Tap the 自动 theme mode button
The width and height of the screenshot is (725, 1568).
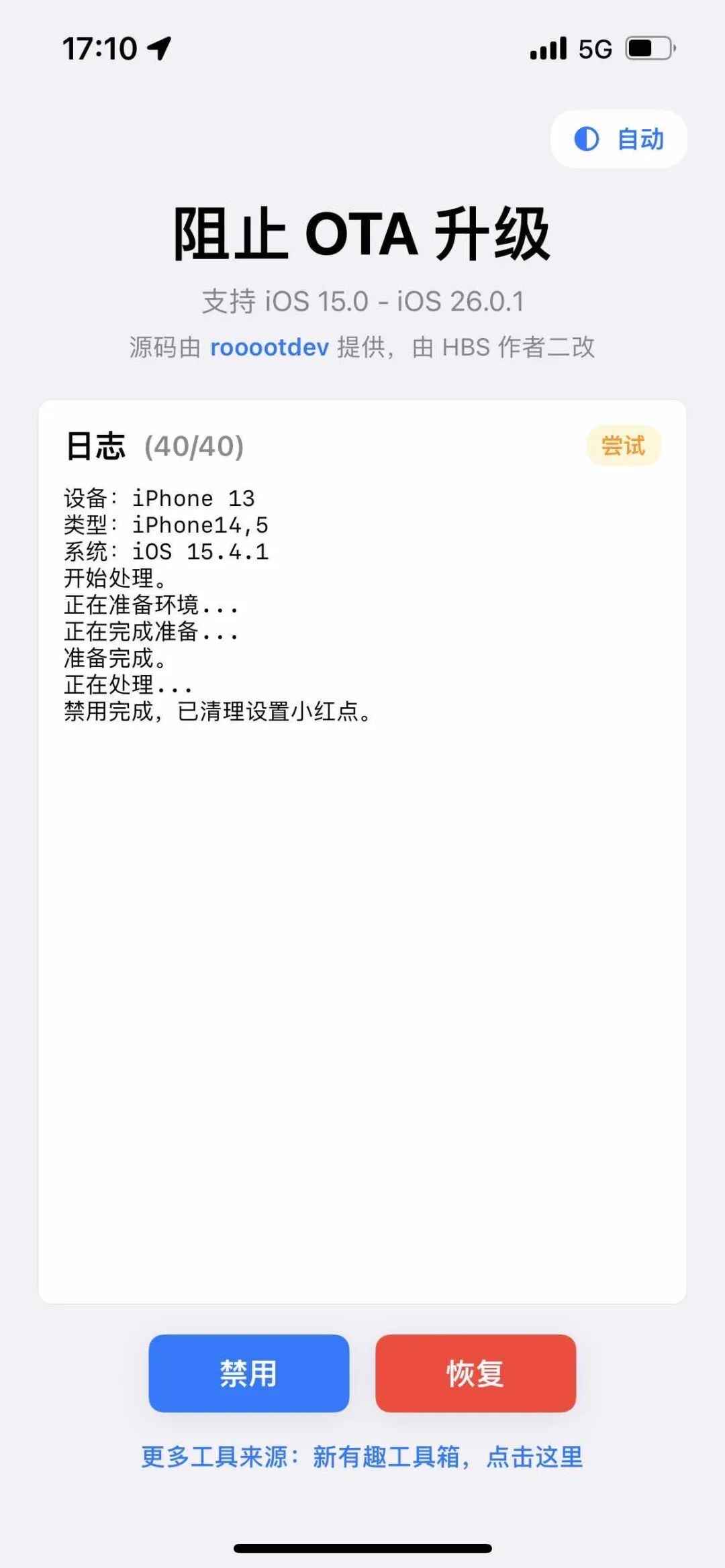618,139
